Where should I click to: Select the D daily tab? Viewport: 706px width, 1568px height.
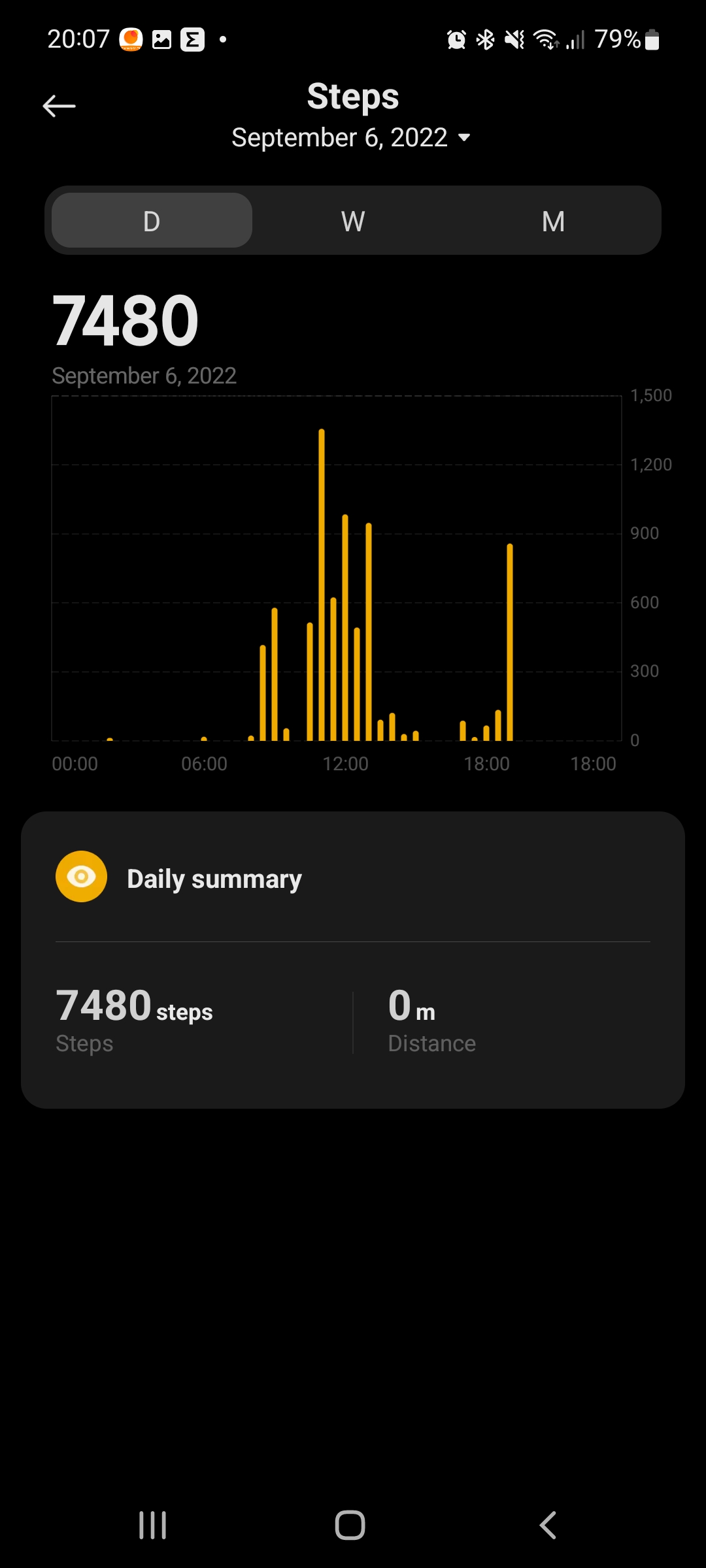[x=151, y=220]
